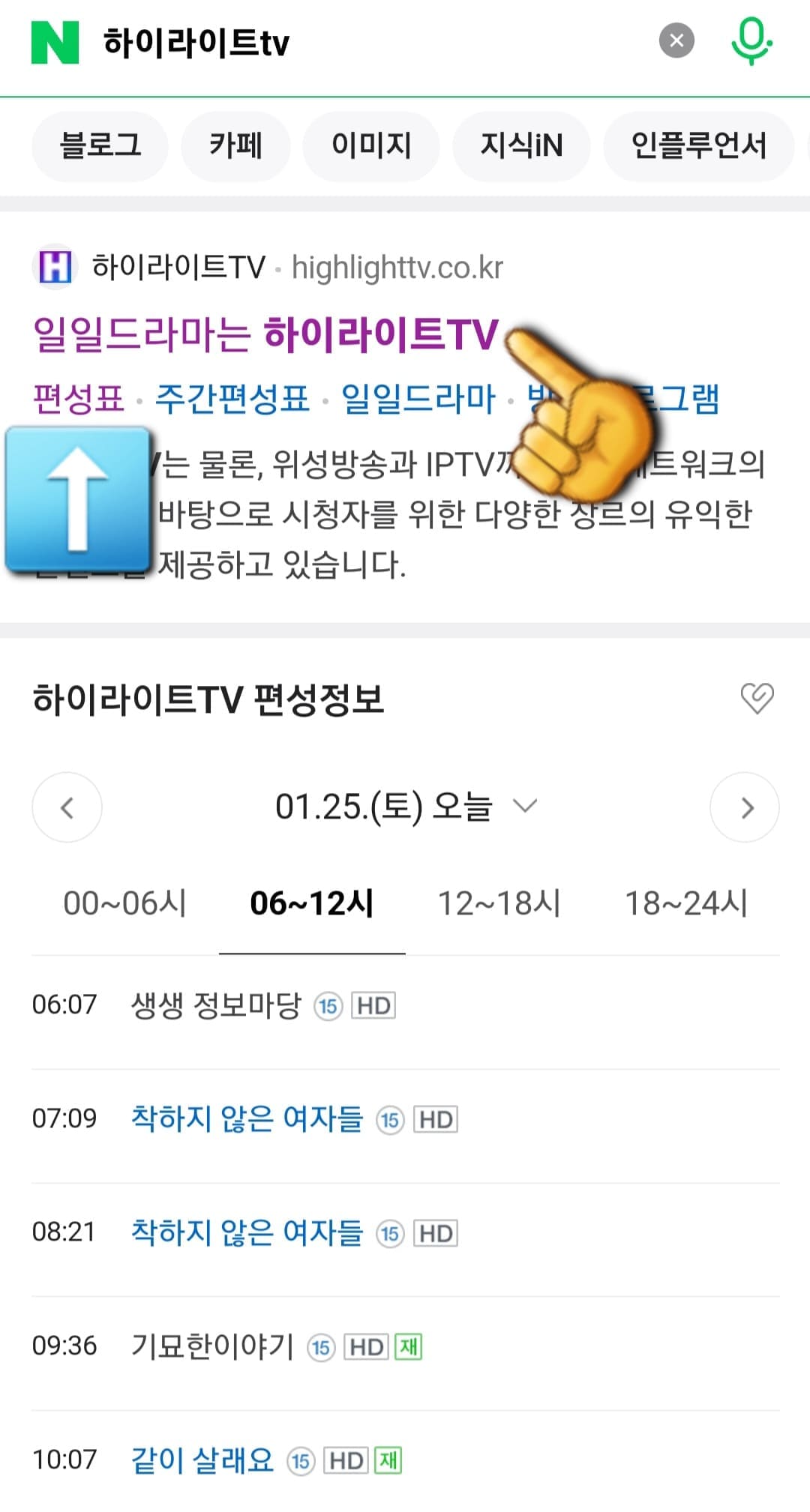Go to previous day using left arrow
The image size is (810, 1512).
(67, 807)
